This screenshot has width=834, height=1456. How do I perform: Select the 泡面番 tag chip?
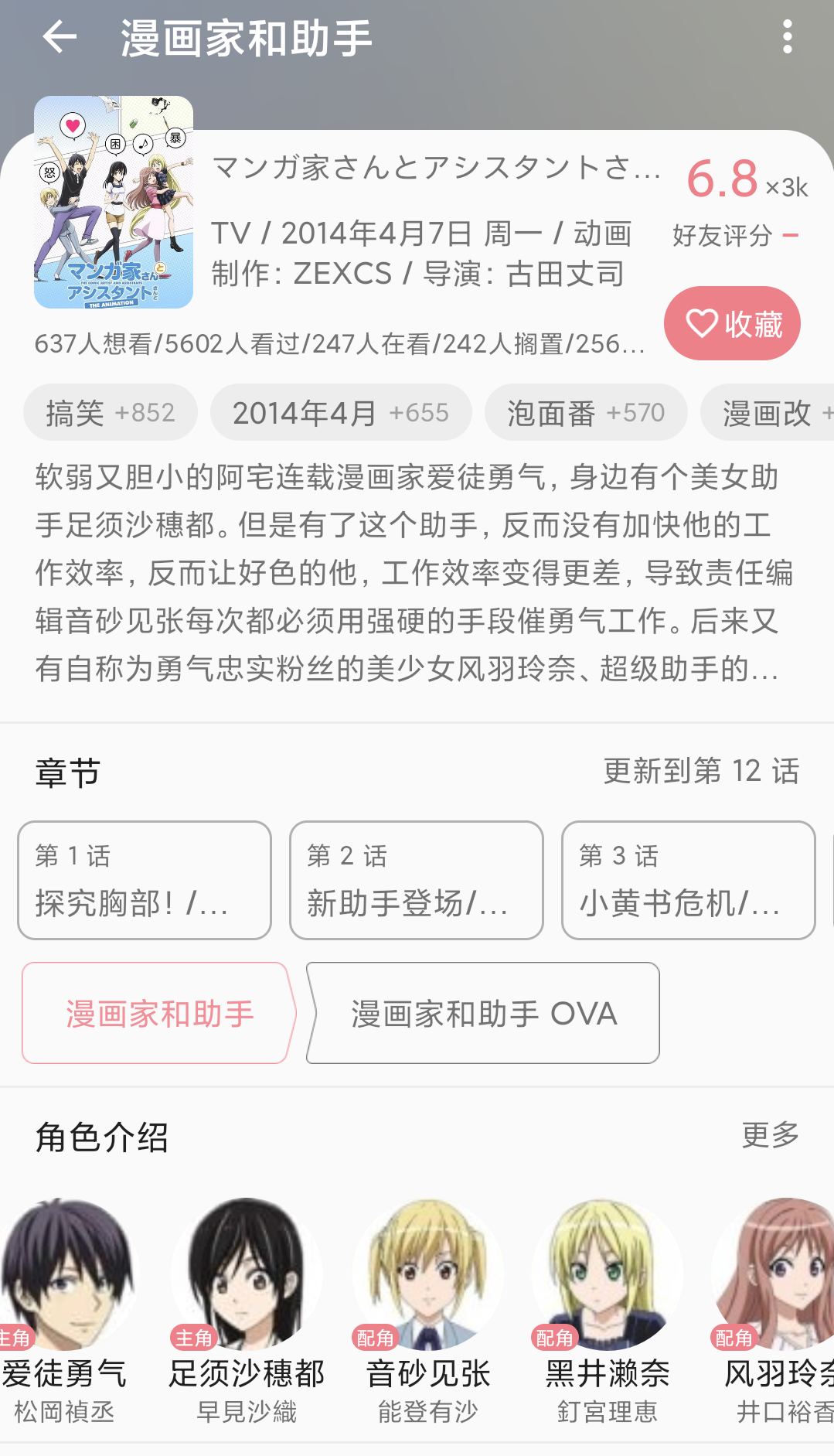pyautogui.click(x=585, y=413)
